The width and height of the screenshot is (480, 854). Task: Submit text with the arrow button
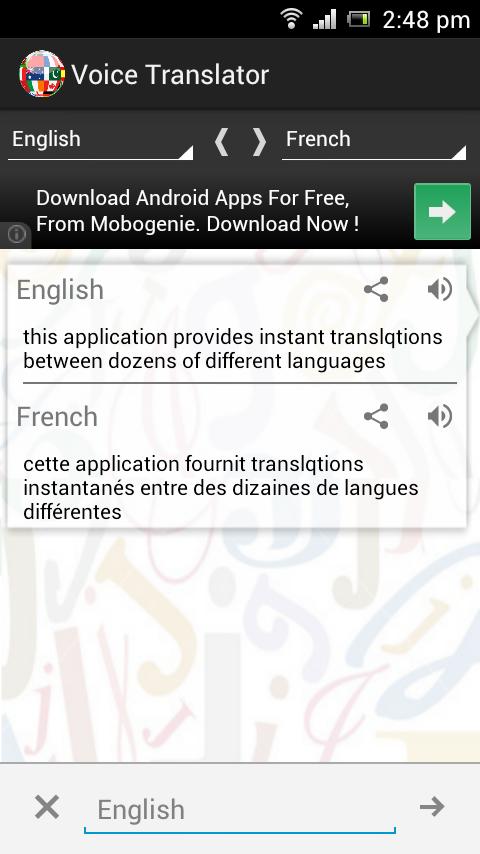point(432,807)
